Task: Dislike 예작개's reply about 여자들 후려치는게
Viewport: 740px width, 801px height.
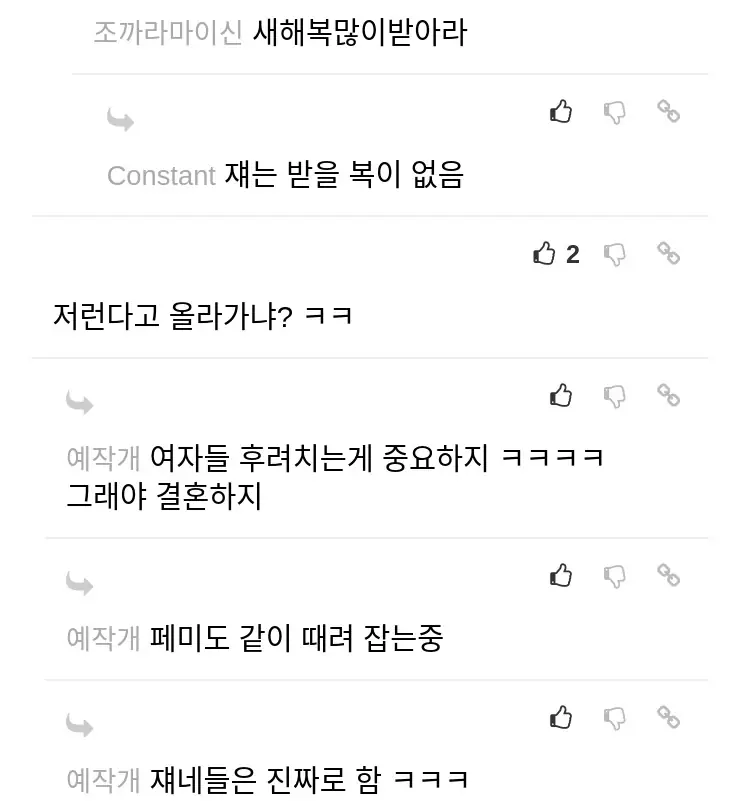Action: coord(615,396)
